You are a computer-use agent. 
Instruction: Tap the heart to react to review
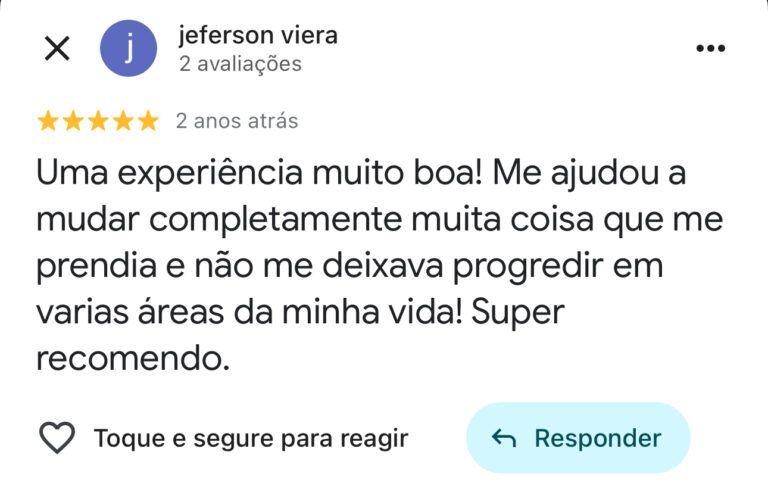[x=57, y=438]
